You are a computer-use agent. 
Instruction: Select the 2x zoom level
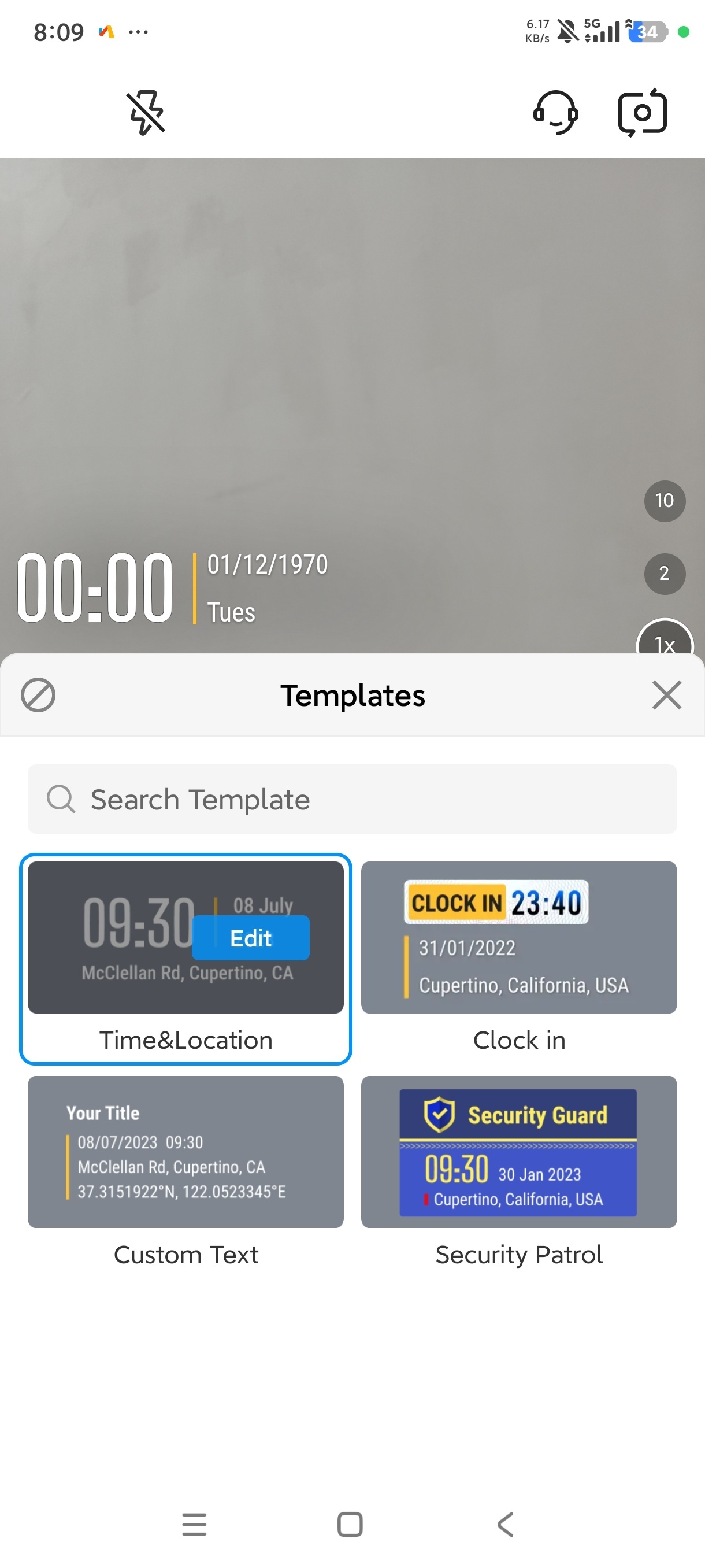pos(664,574)
